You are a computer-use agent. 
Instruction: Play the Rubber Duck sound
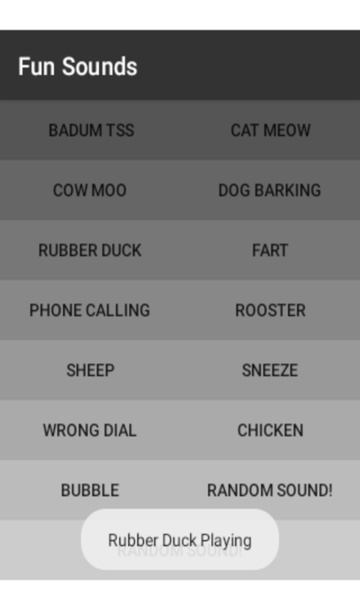coord(90,250)
